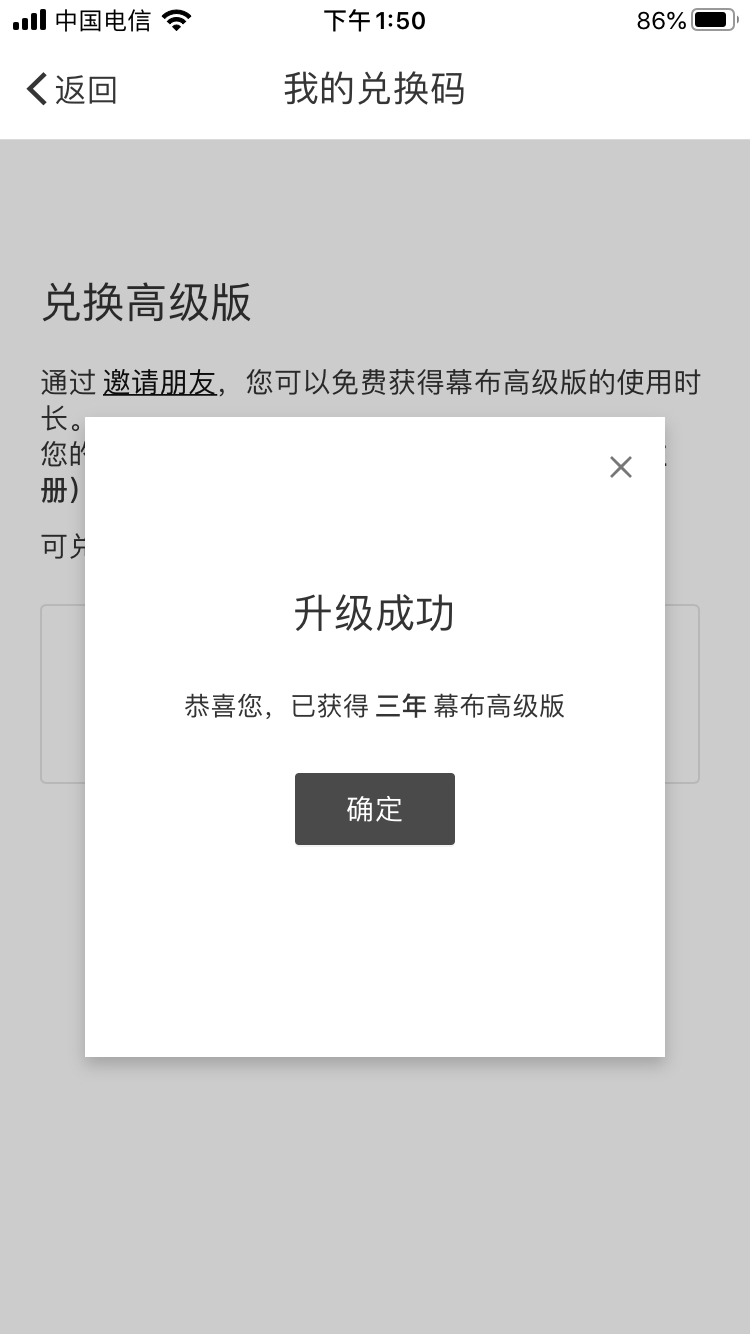Tap 确定 to confirm the upgrade

point(375,809)
